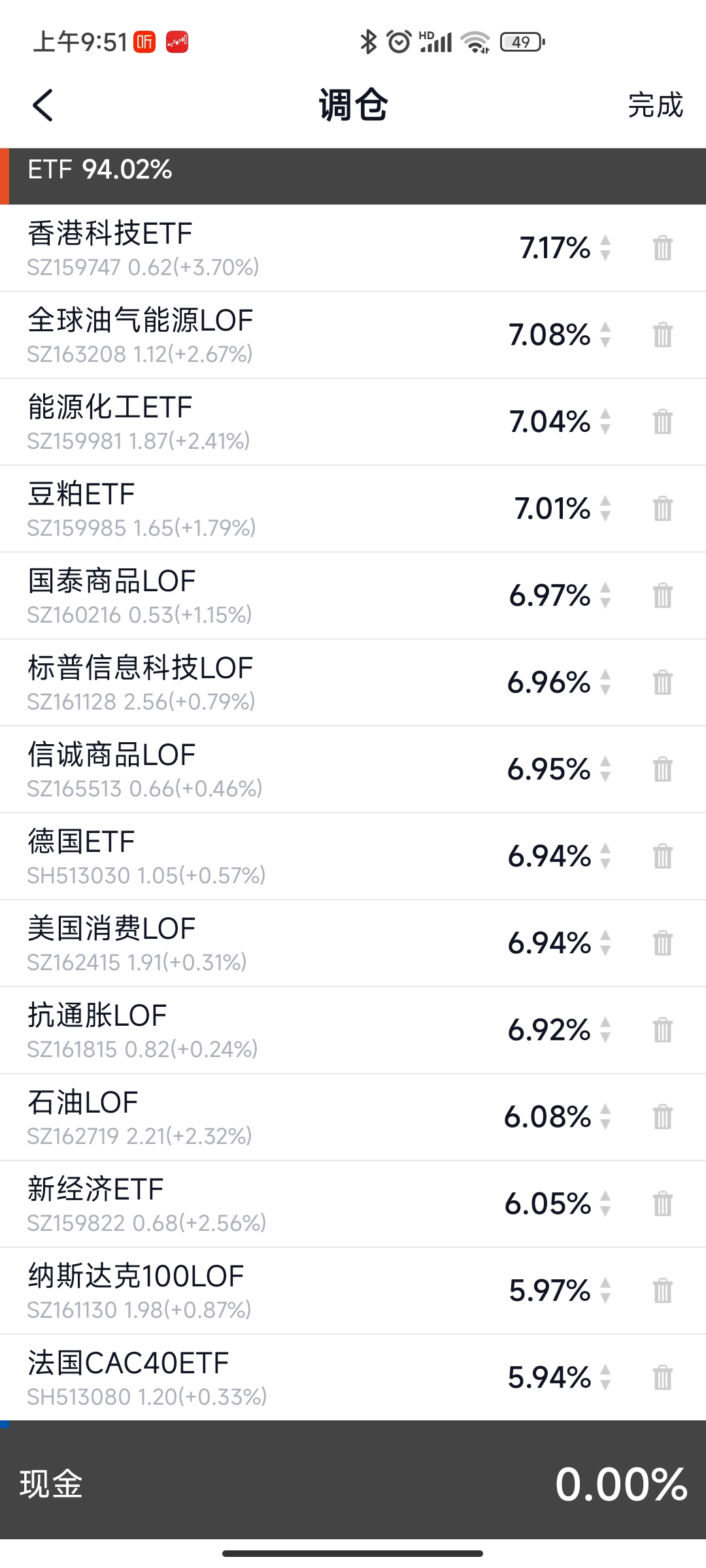Remove 国泰商品LOF with the trash icon
This screenshot has width=706, height=1568.
[662, 596]
